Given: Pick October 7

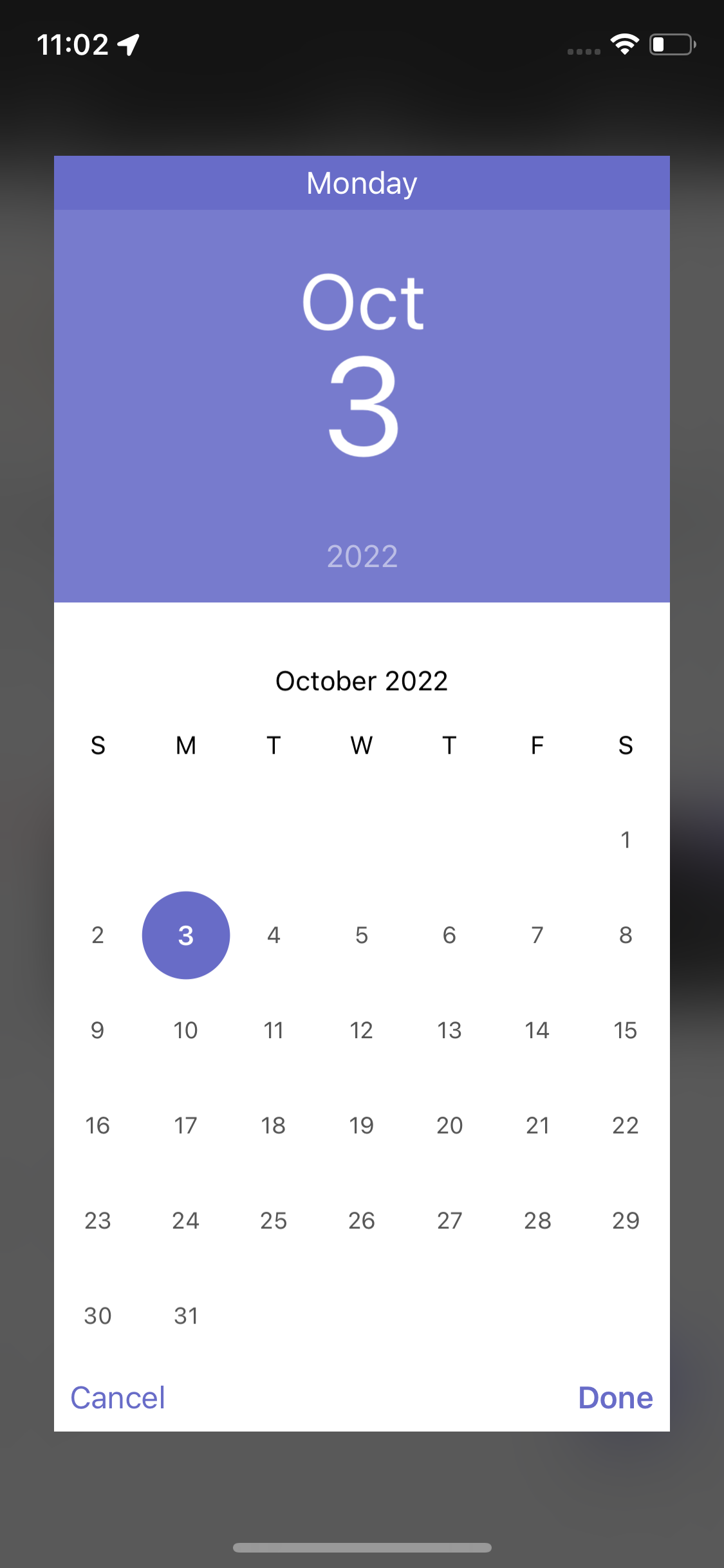Looking at the screenshot, I should 537,935.
